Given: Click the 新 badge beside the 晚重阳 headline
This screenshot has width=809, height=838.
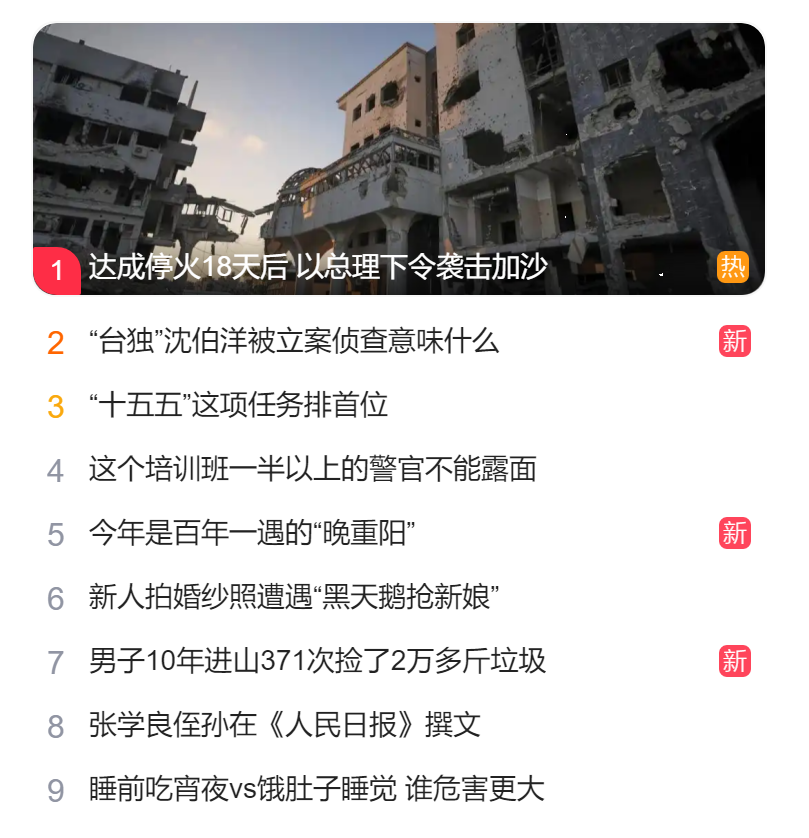Looking at the screenshot, I should pos(733,534).
